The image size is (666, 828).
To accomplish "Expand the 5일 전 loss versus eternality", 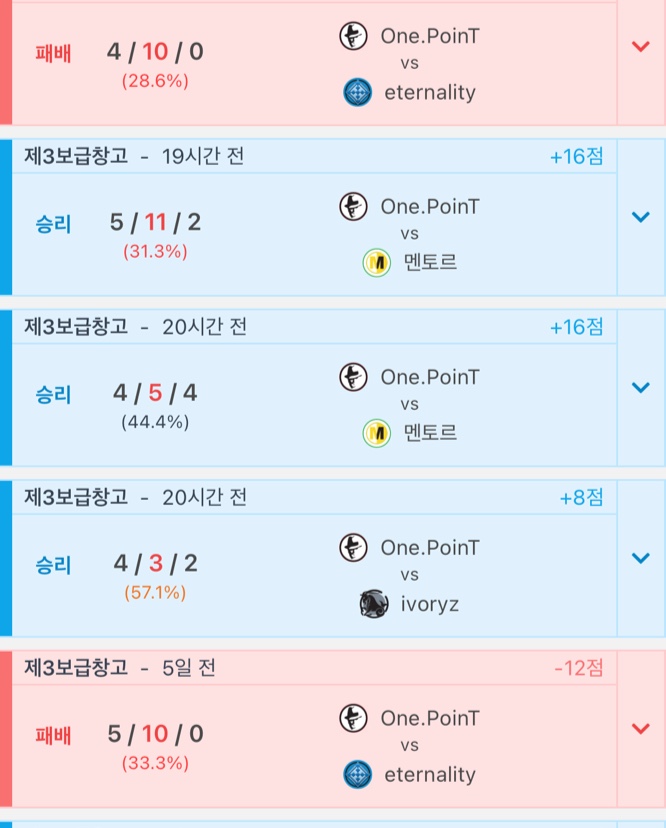I will tap(641, 728).
